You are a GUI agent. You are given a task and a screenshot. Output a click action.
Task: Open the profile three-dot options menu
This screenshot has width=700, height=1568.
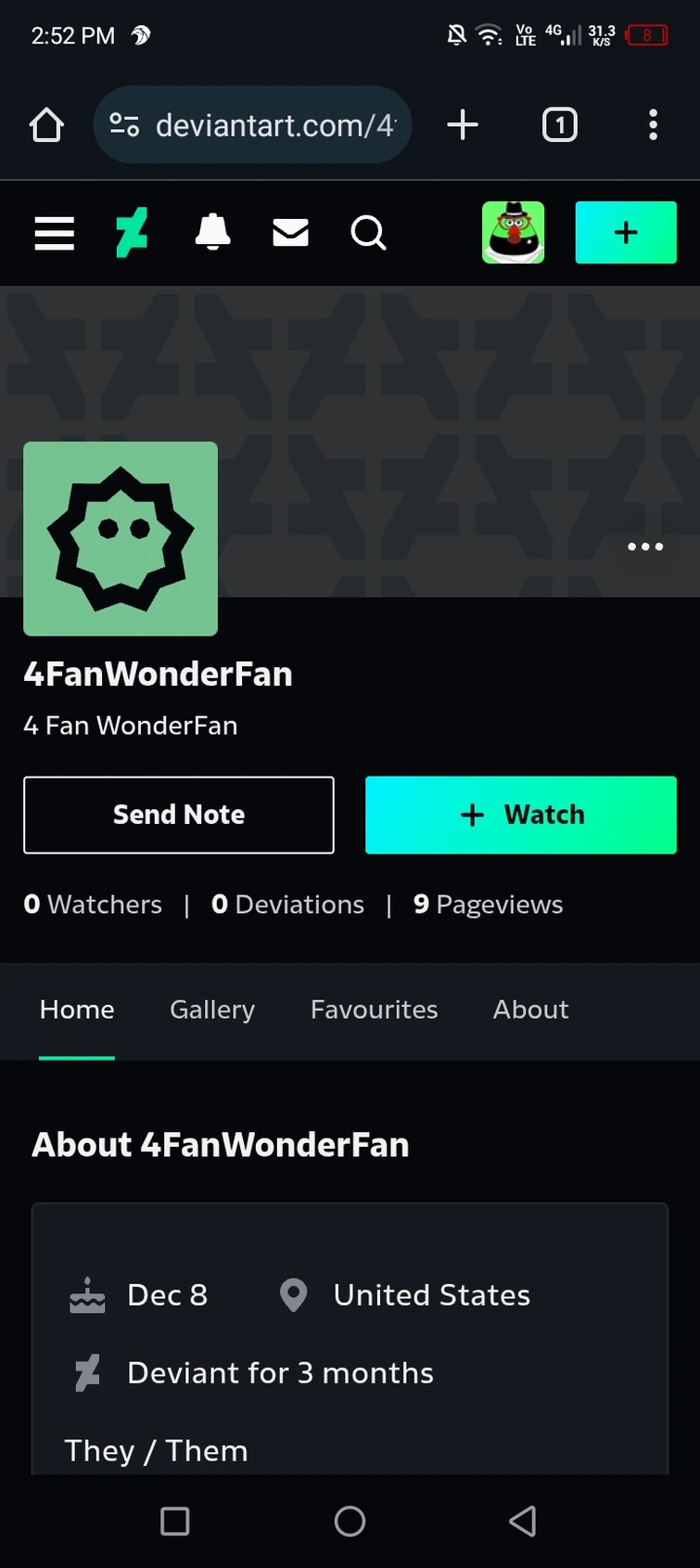(644, 546)
